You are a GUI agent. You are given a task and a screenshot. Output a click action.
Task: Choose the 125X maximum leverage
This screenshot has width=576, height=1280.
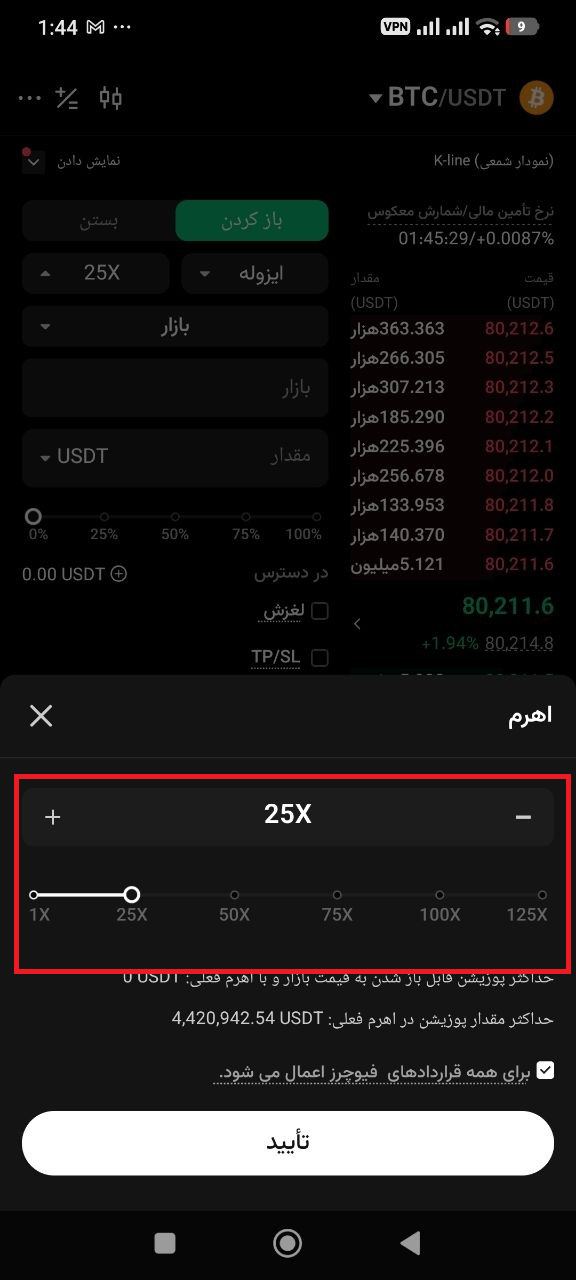tap(542, 895)
